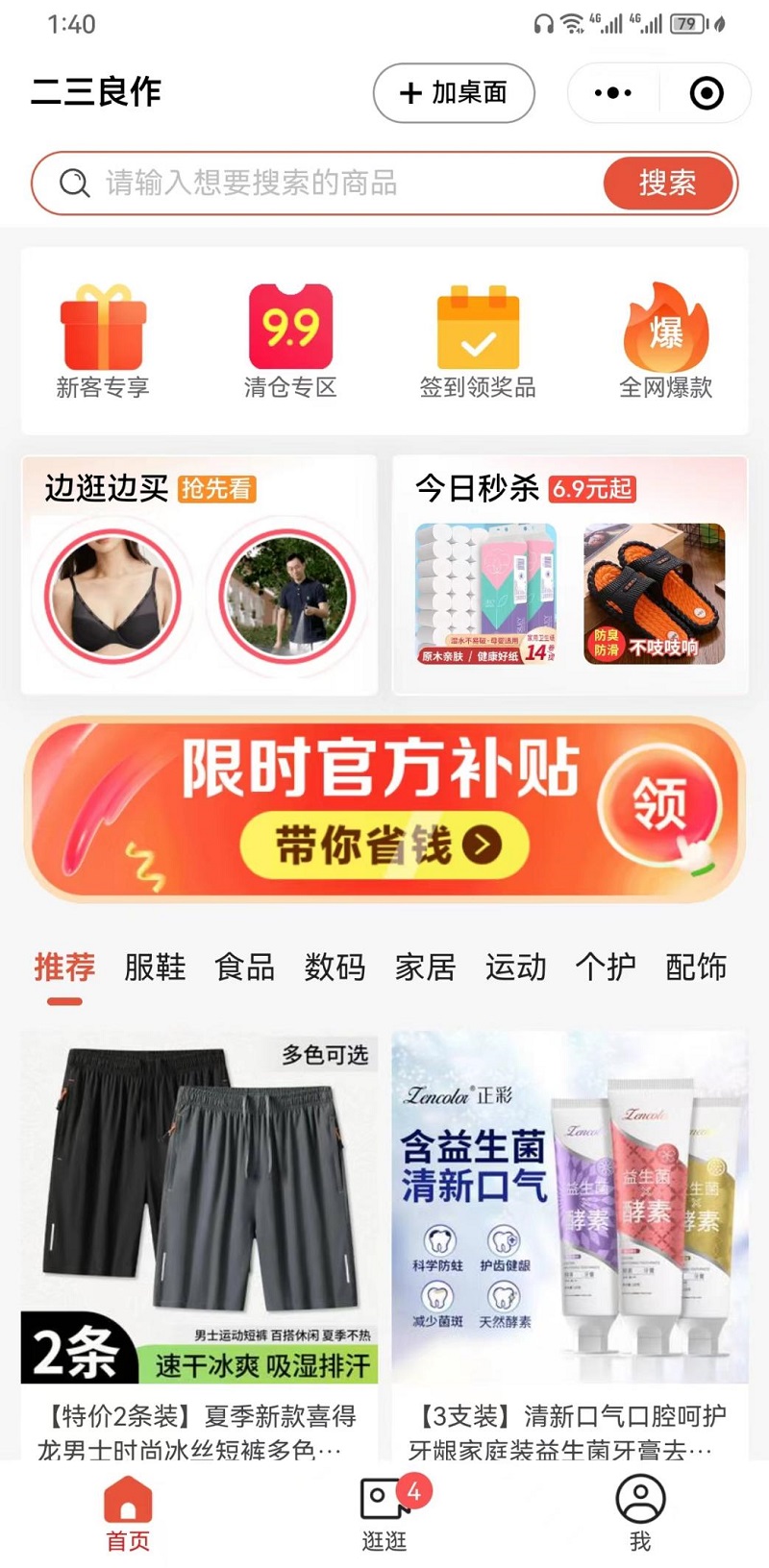Open 签到领奖品 check-in rewards
Image resolution: width=769 pixels, height=1568 pixels.
pyautogui.click(x=478, y=342)
